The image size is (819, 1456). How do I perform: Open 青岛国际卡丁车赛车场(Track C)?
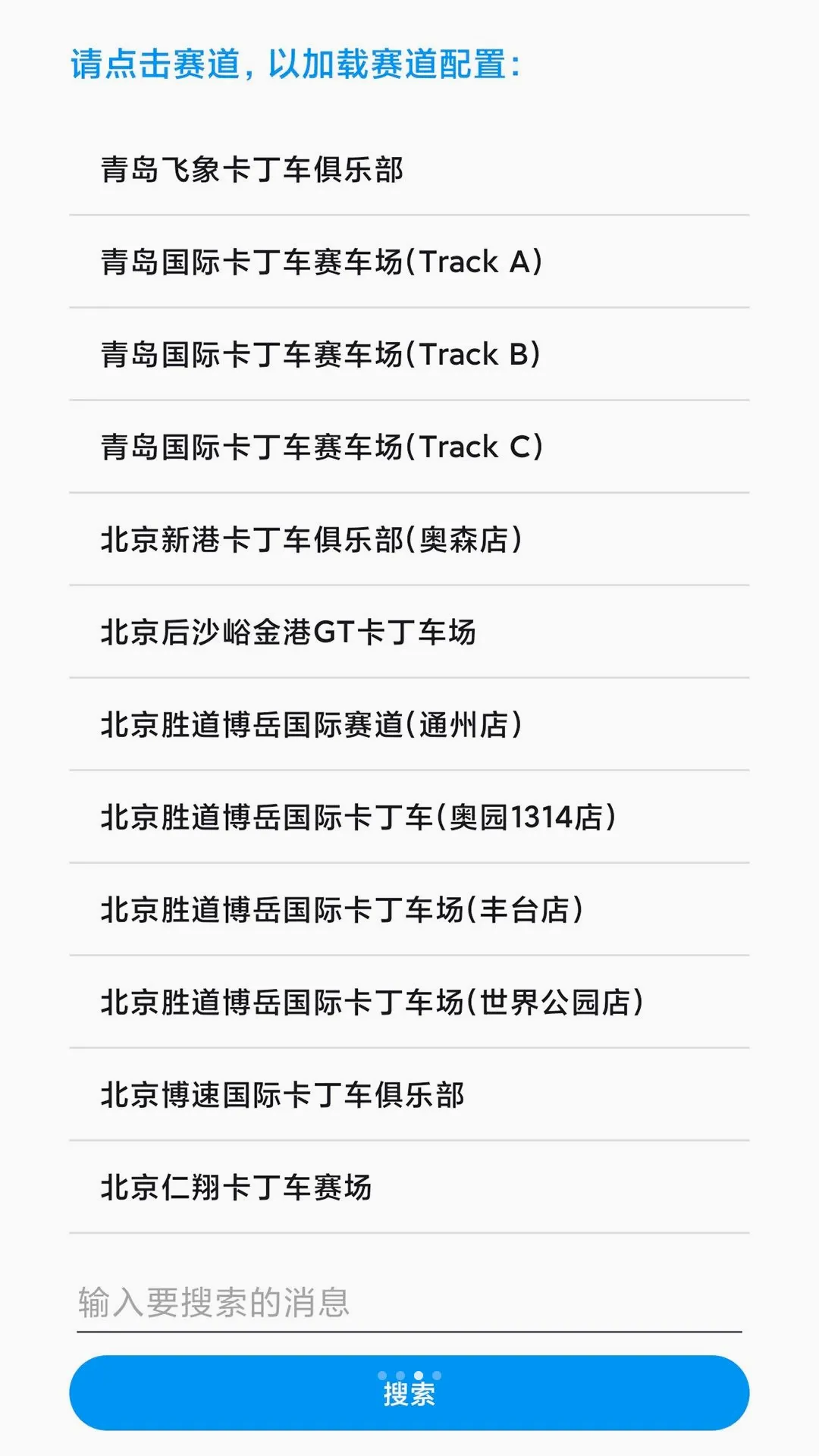pos(409,447)
